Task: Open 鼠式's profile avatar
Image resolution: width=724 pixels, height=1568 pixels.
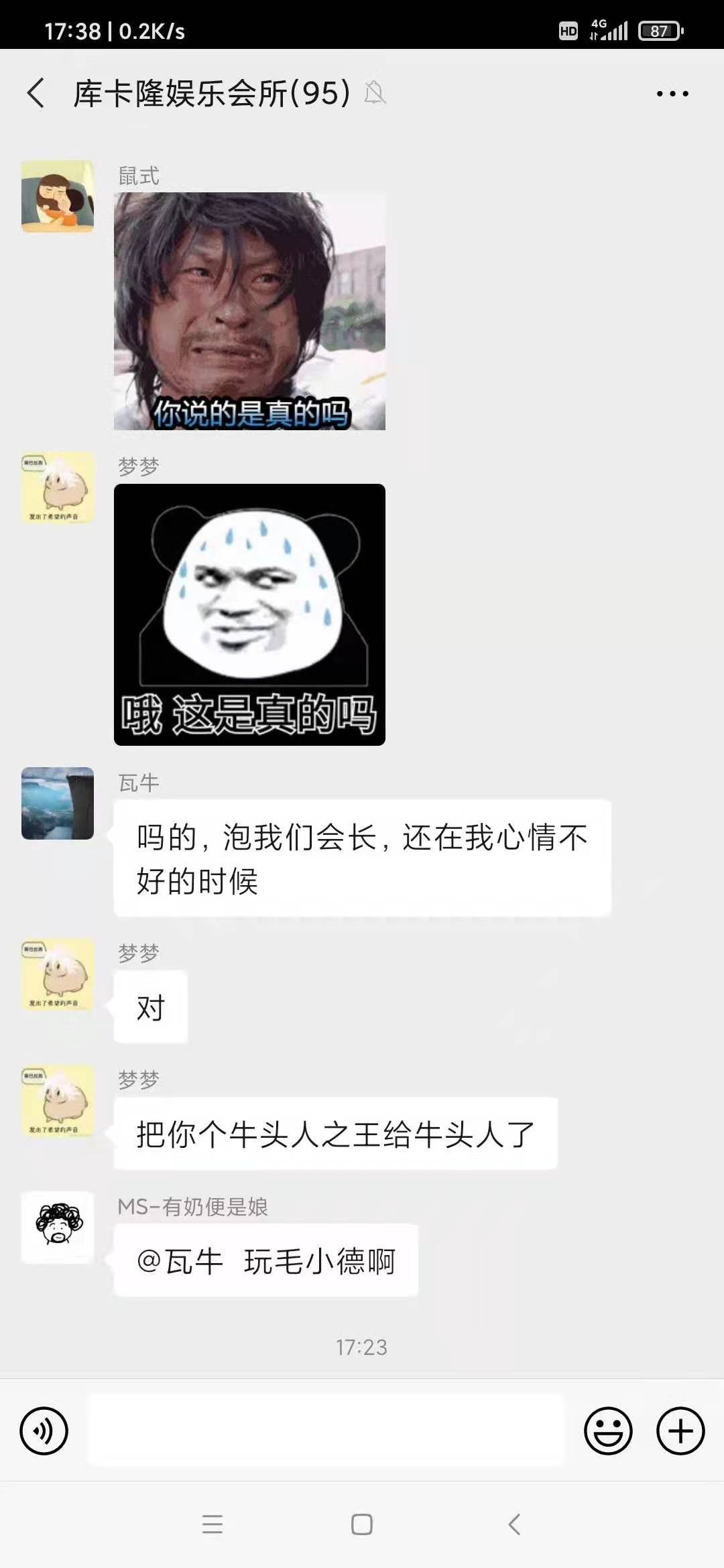Action: (x=58, y=196)
